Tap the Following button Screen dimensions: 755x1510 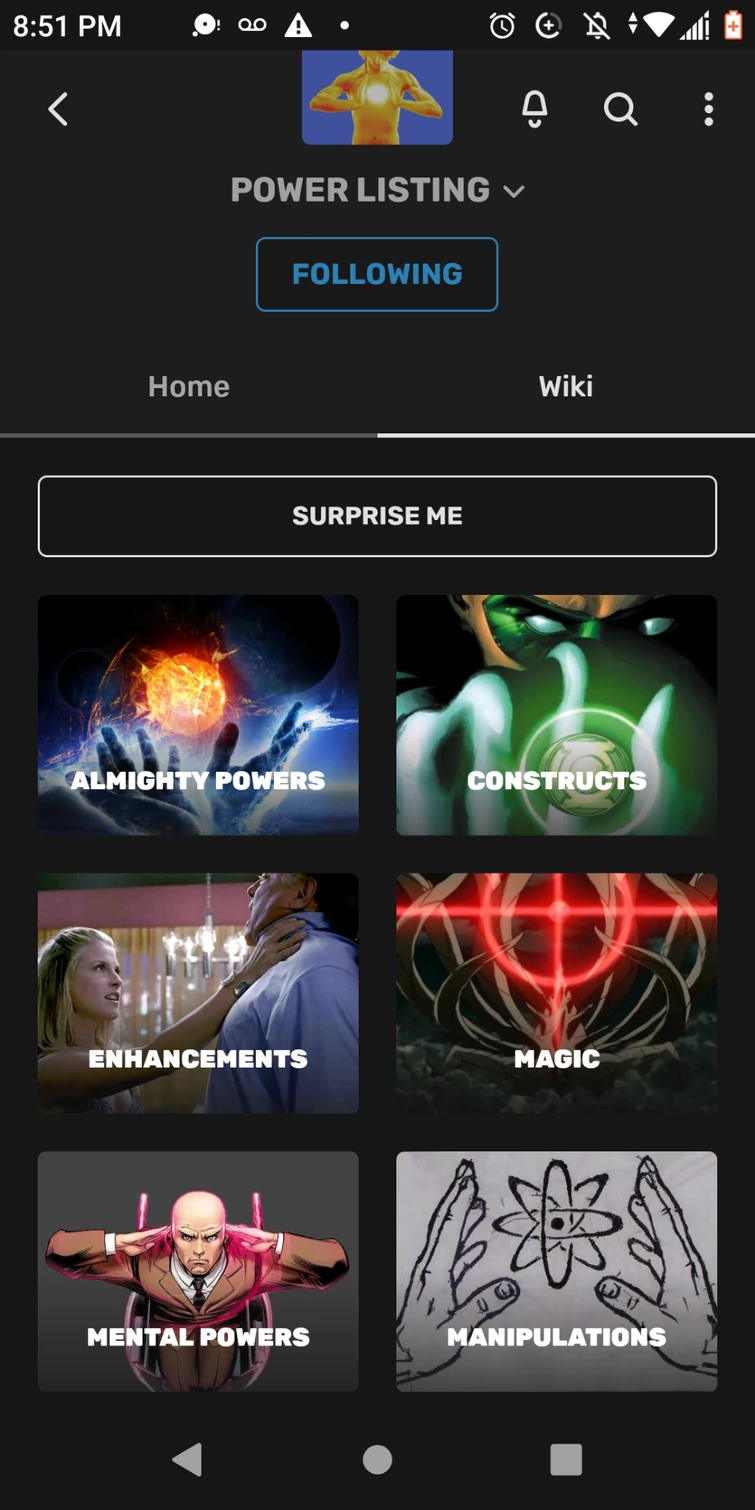tap(377, 274)
